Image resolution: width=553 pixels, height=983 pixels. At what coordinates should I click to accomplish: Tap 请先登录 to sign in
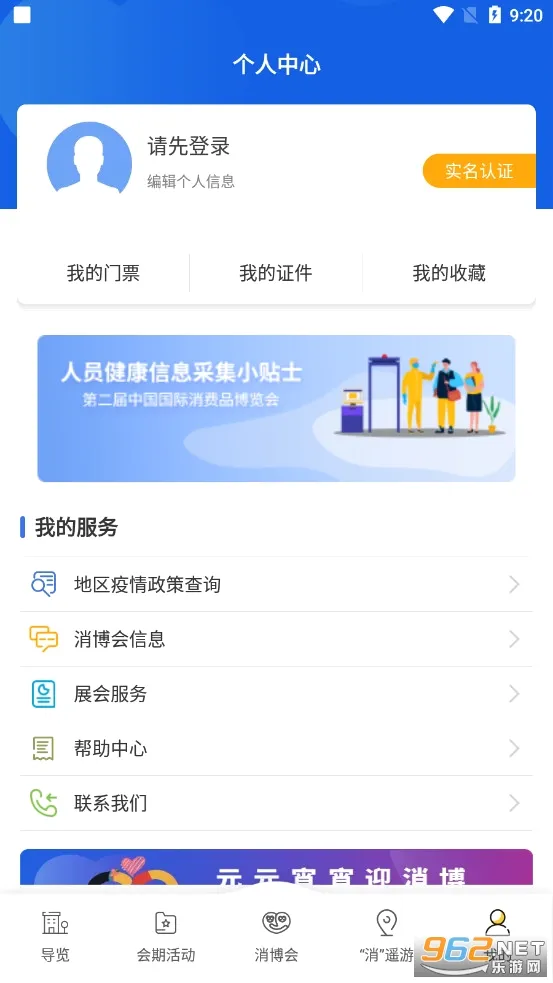(189, 146)
